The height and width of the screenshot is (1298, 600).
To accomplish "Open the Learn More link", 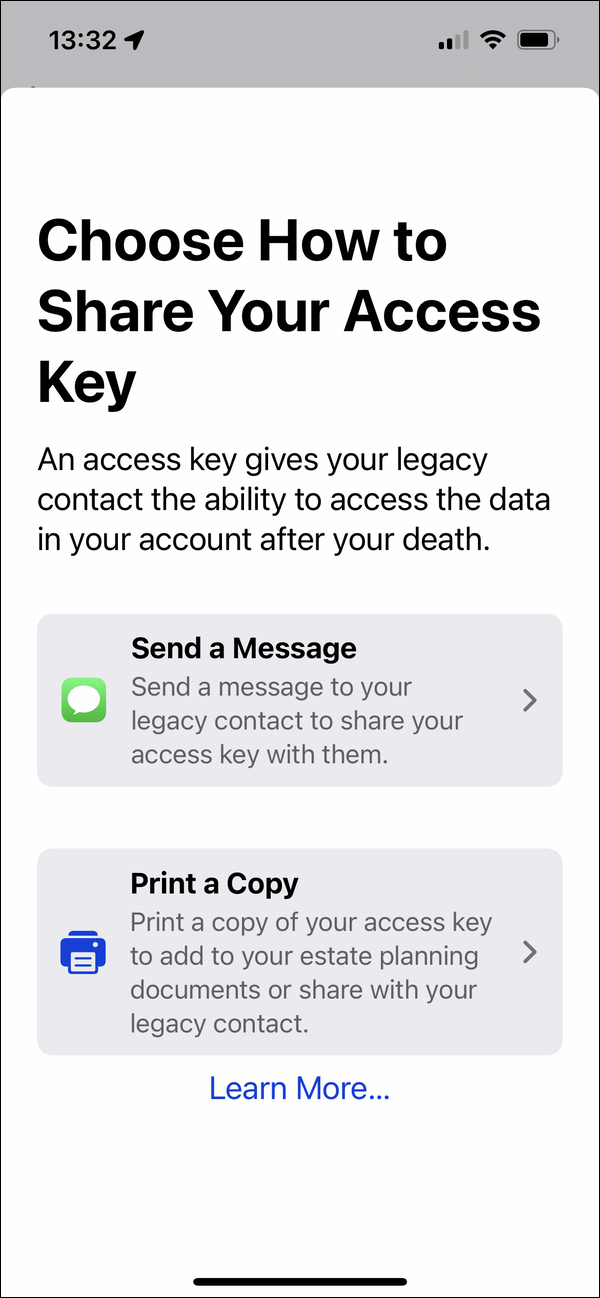I will pos(299,1088).
